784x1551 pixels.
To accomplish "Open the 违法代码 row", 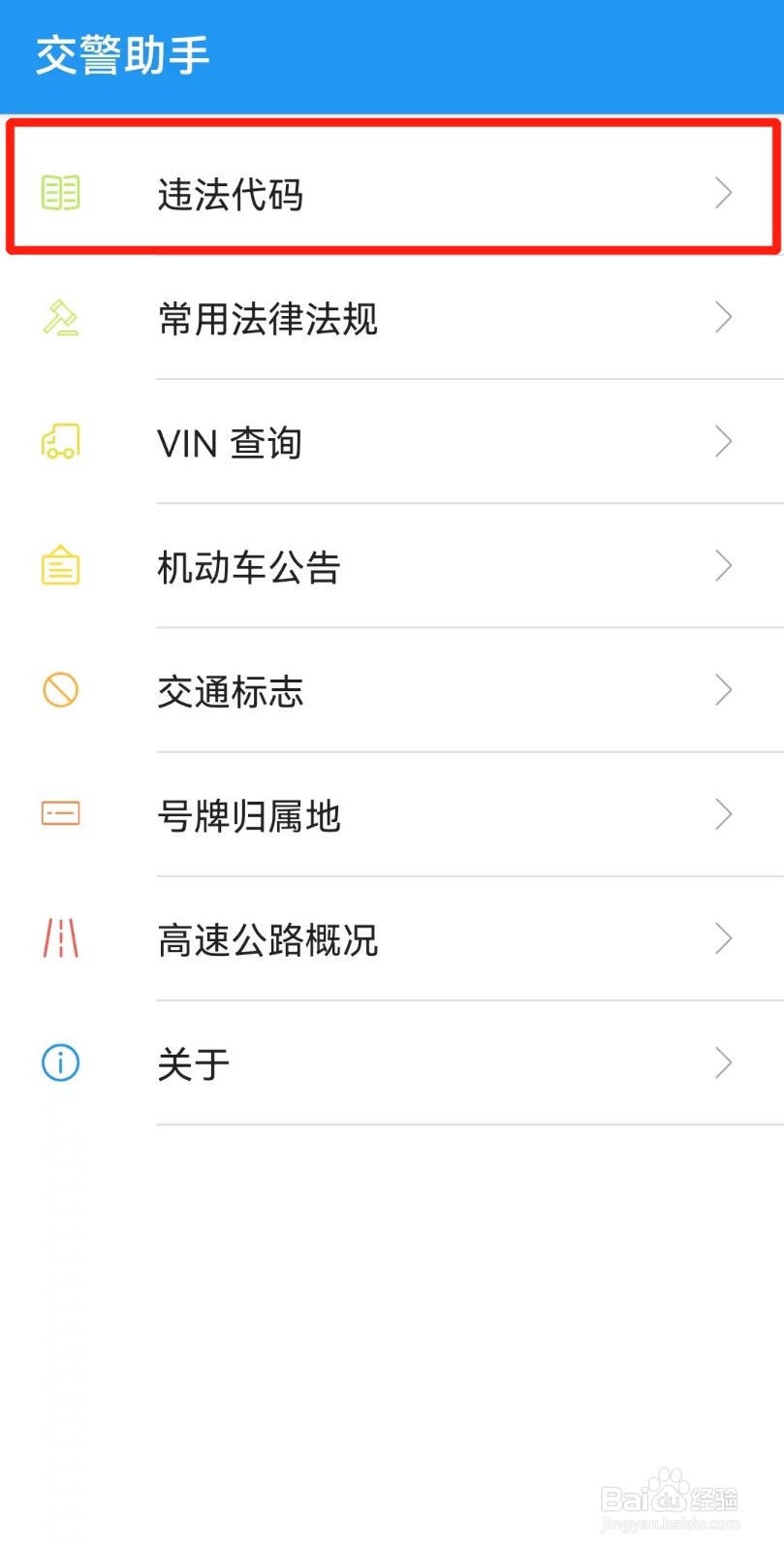I will 392,193.
